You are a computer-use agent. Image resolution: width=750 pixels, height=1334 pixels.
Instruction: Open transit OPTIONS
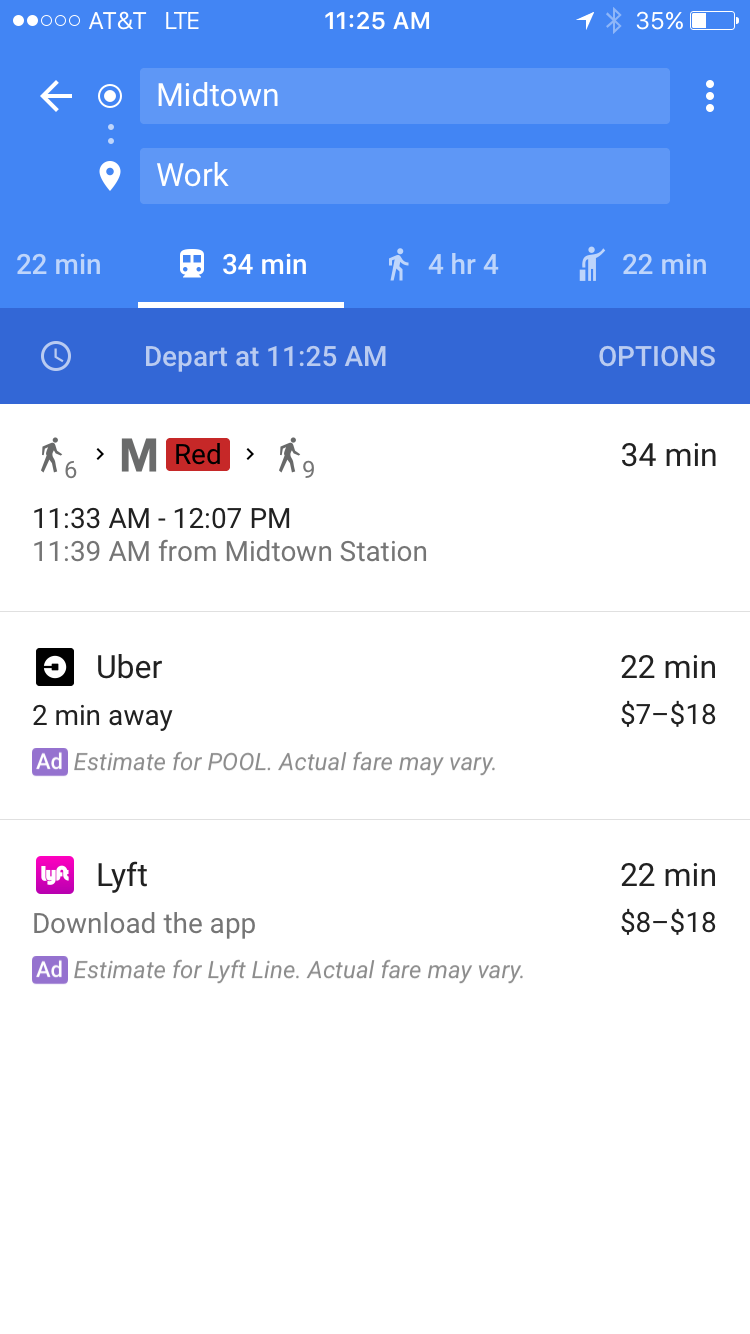pyautogui.click(x=656, y=357)
